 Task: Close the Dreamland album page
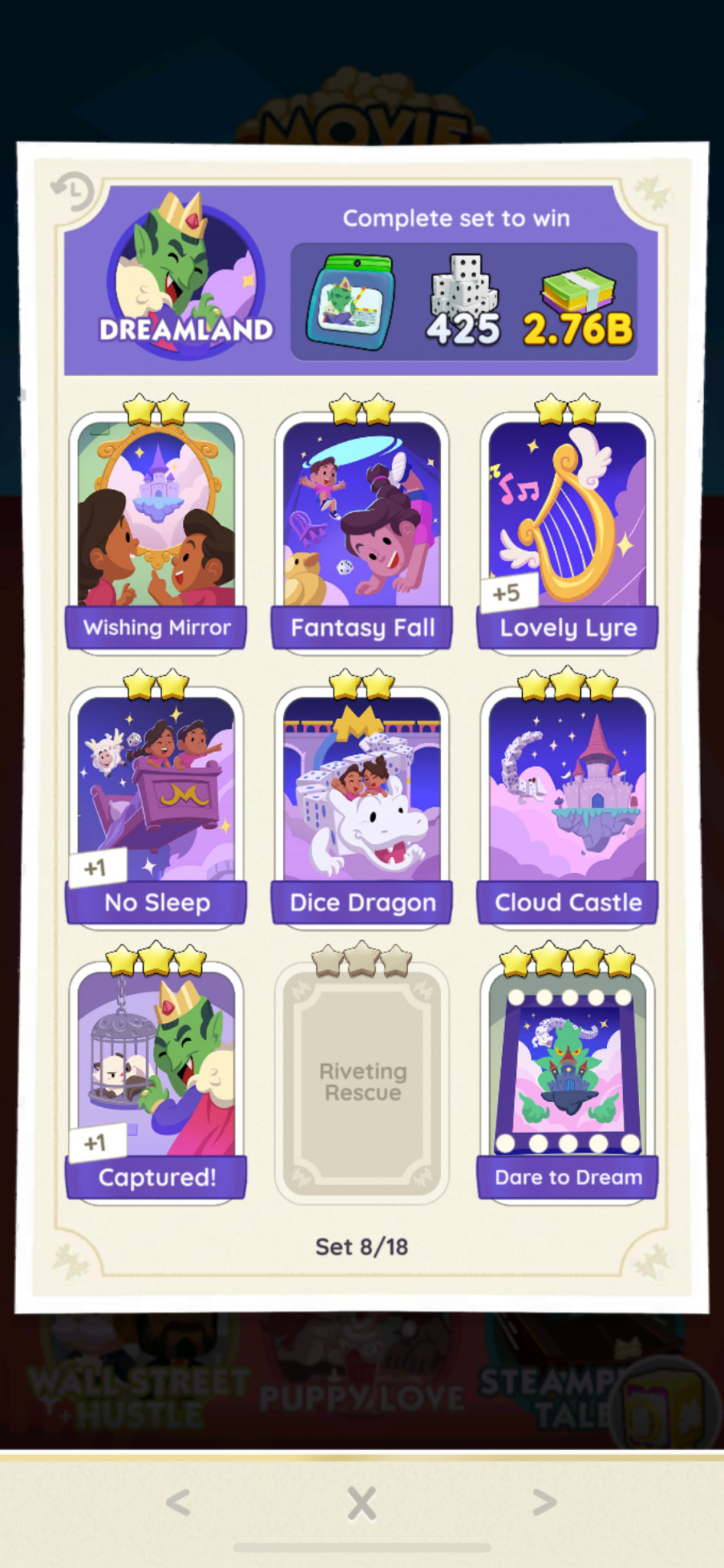(362, 1503)
